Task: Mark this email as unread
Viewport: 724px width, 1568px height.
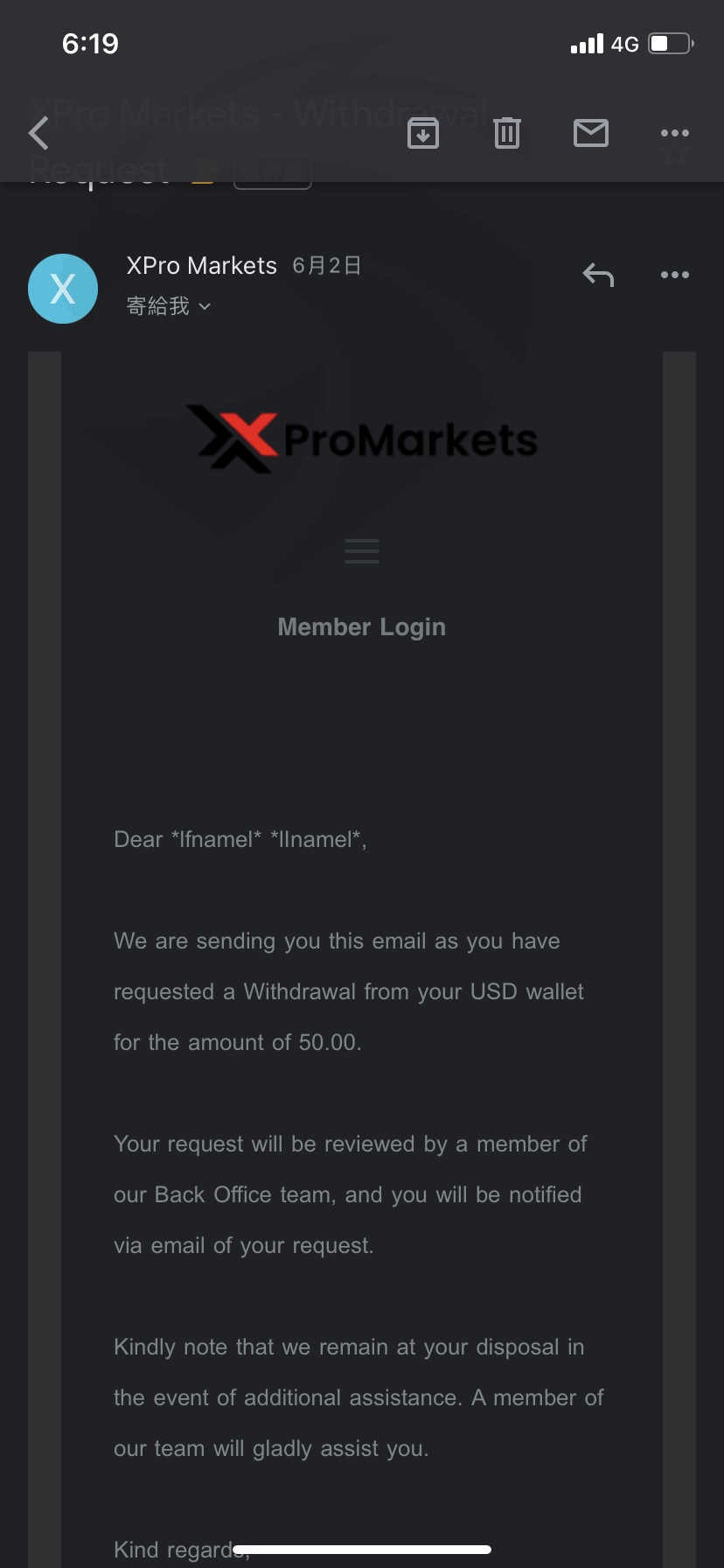Action: (x=591, y=133)
